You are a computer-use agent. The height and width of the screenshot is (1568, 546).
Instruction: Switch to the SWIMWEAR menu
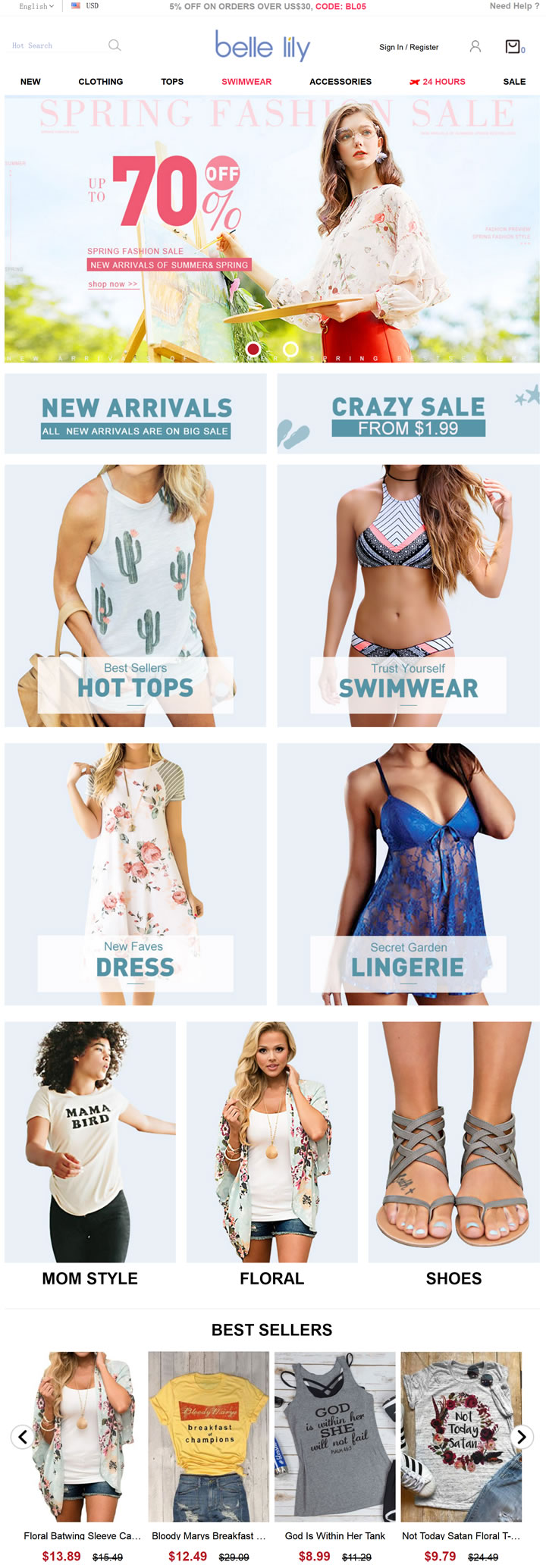pos(246,82)
